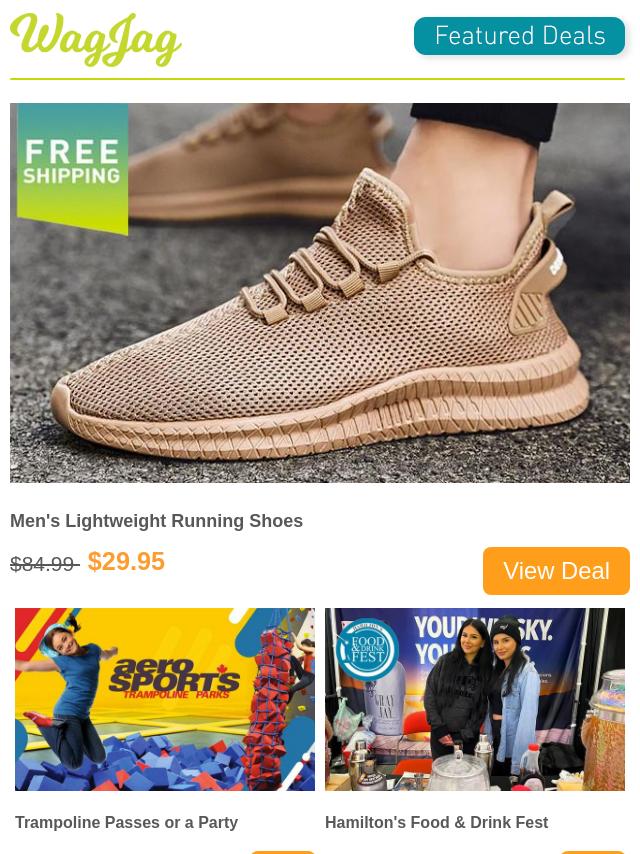
Task: Go to WagJag home via logo
Action: point(96,40)
